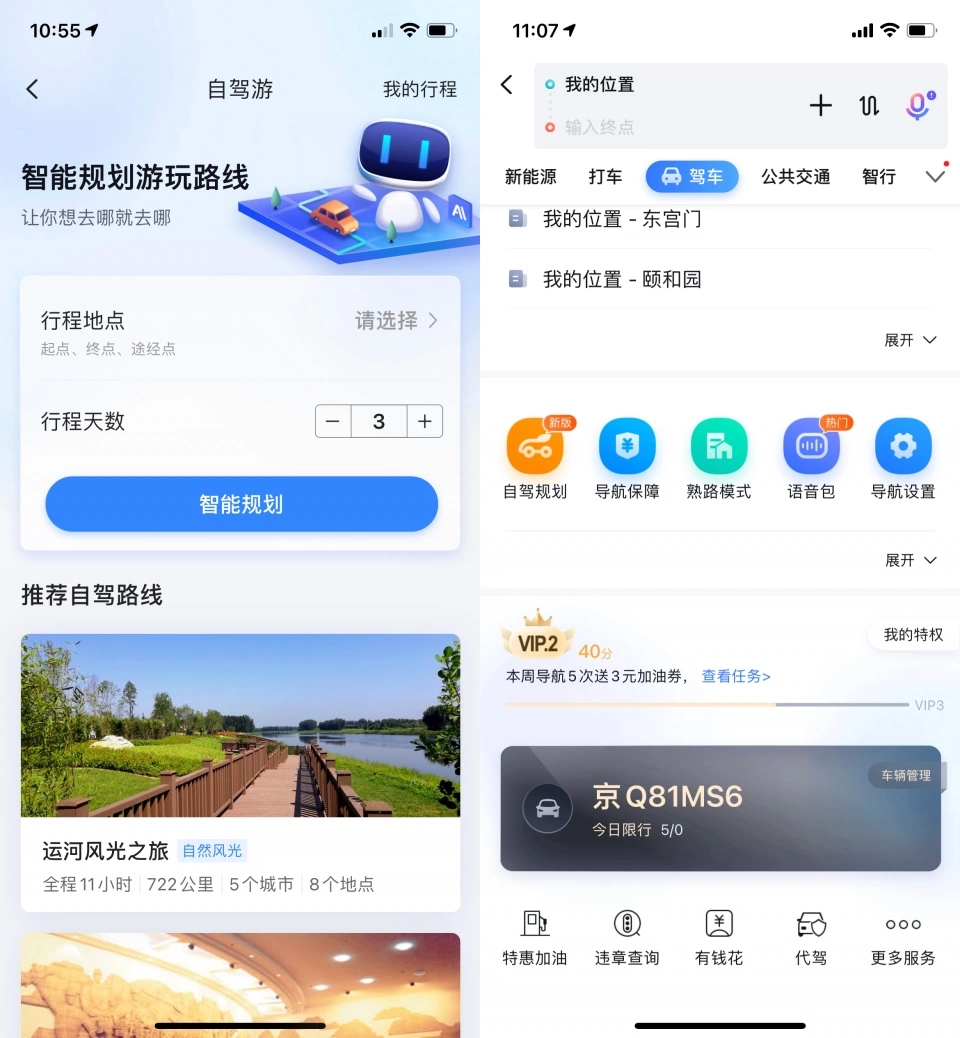960x1038 pixels.
Task: Open 我的行程 trips page
Action: pyautogui.click(x=419, y=90)
